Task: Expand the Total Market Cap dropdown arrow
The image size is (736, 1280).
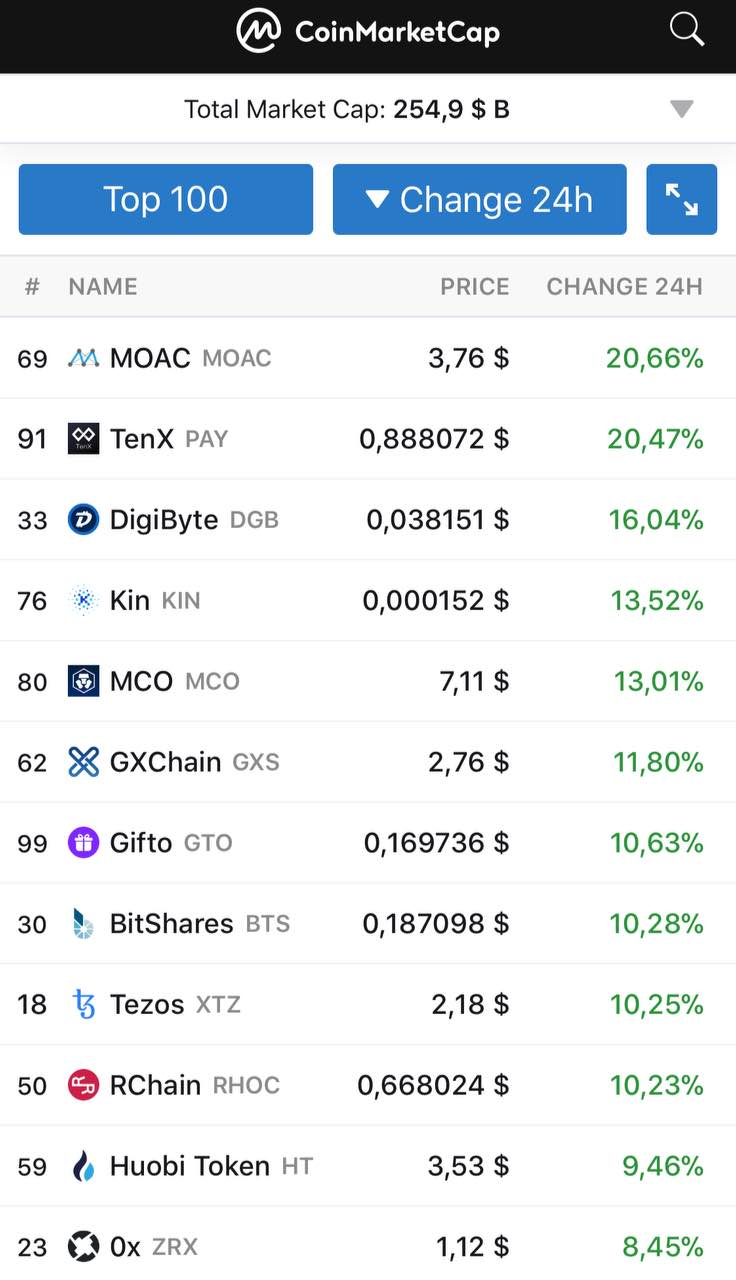Action: [682, 109]
